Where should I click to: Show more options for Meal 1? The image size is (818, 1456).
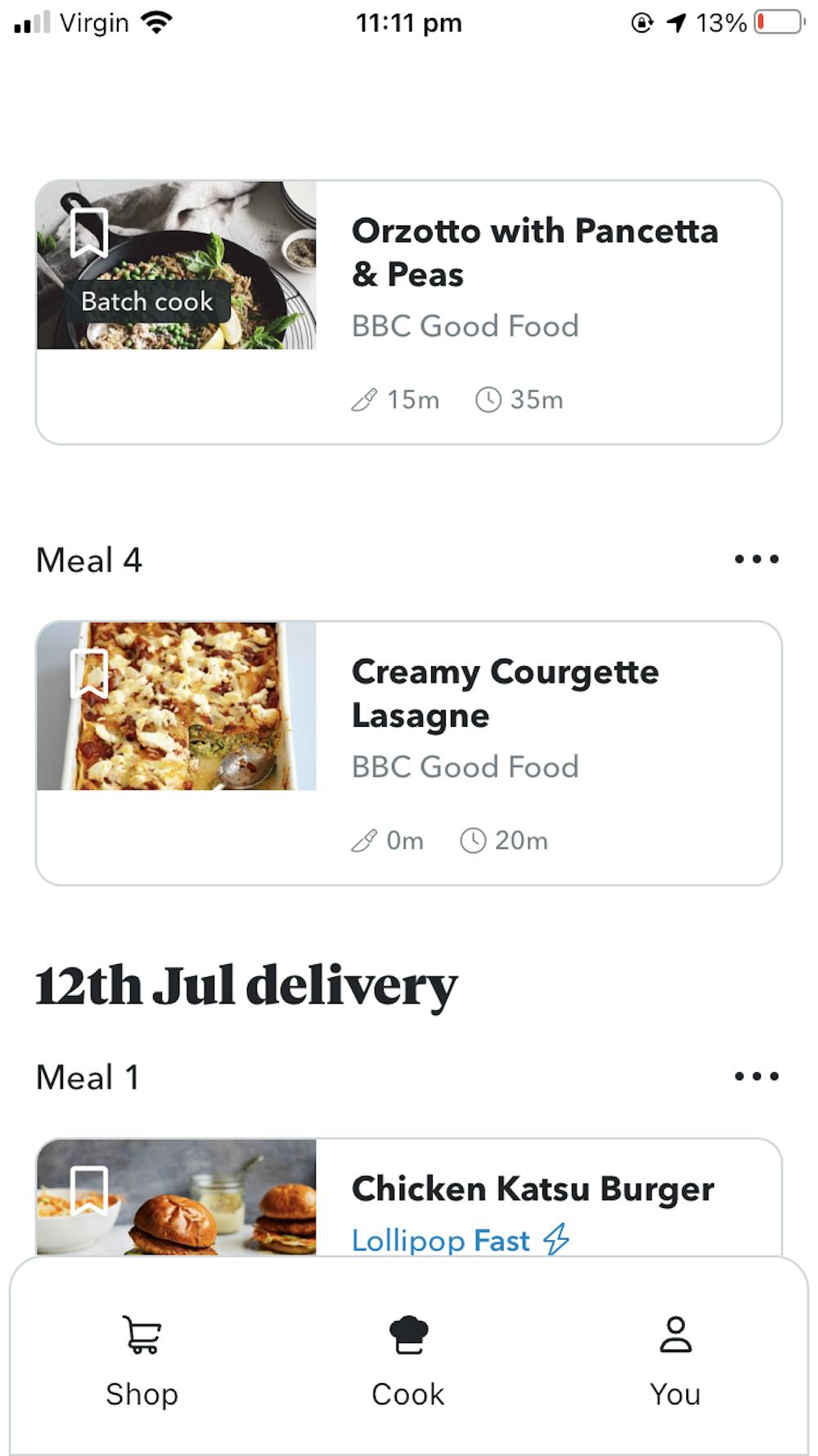pos(756,1076)
